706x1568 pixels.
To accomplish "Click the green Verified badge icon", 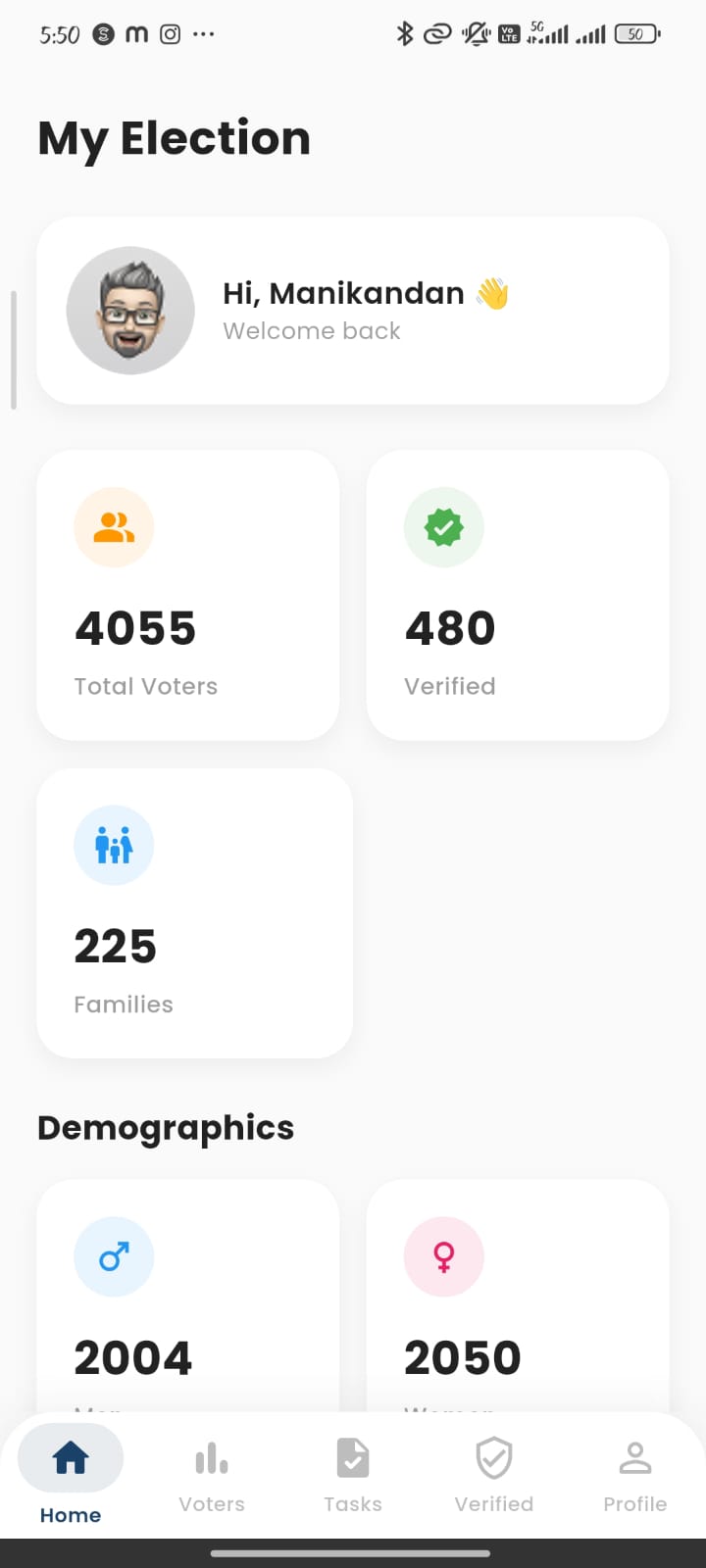I will coord(443,527).
